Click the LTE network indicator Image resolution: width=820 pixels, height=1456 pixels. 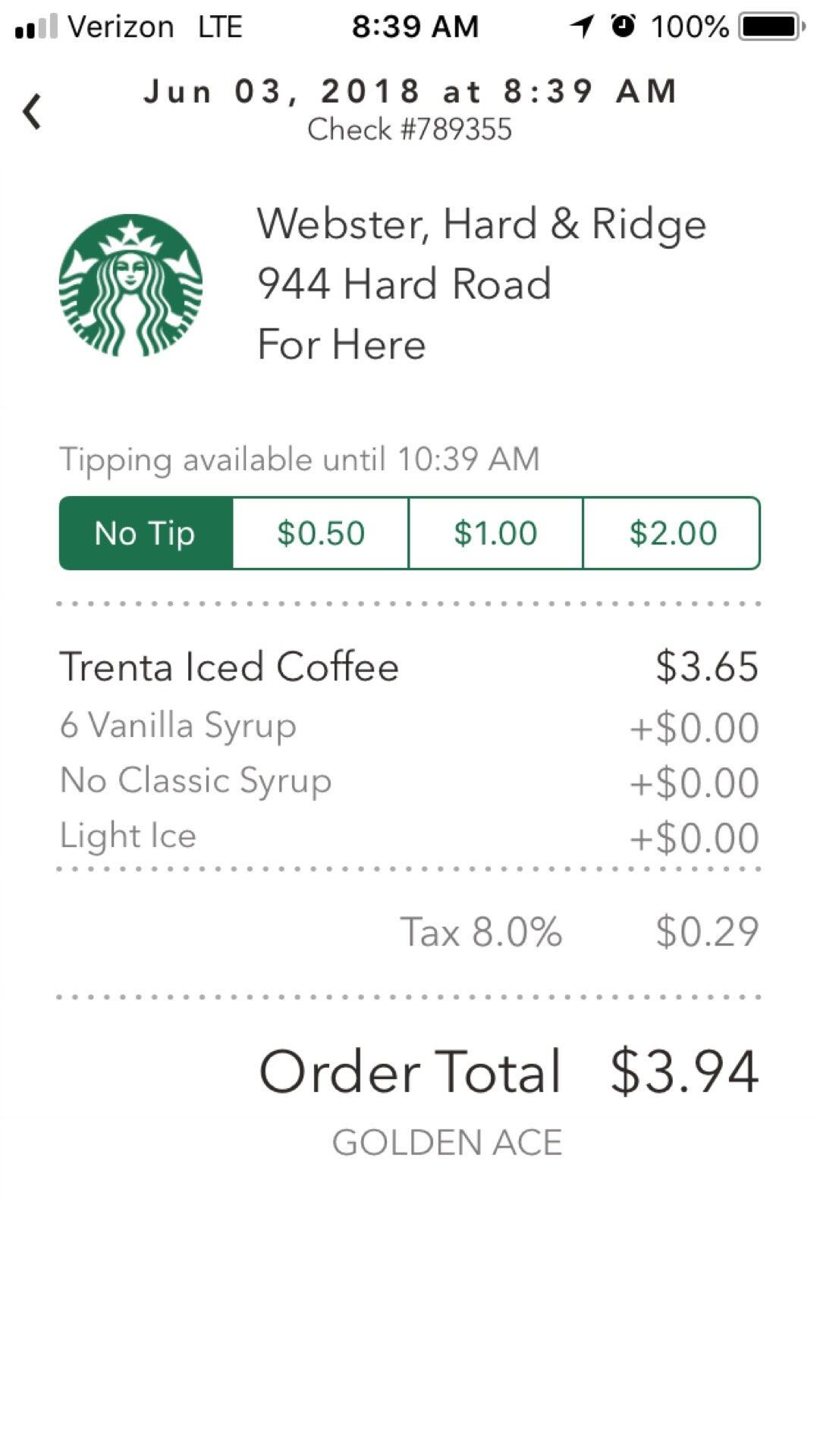click(220, 25)
